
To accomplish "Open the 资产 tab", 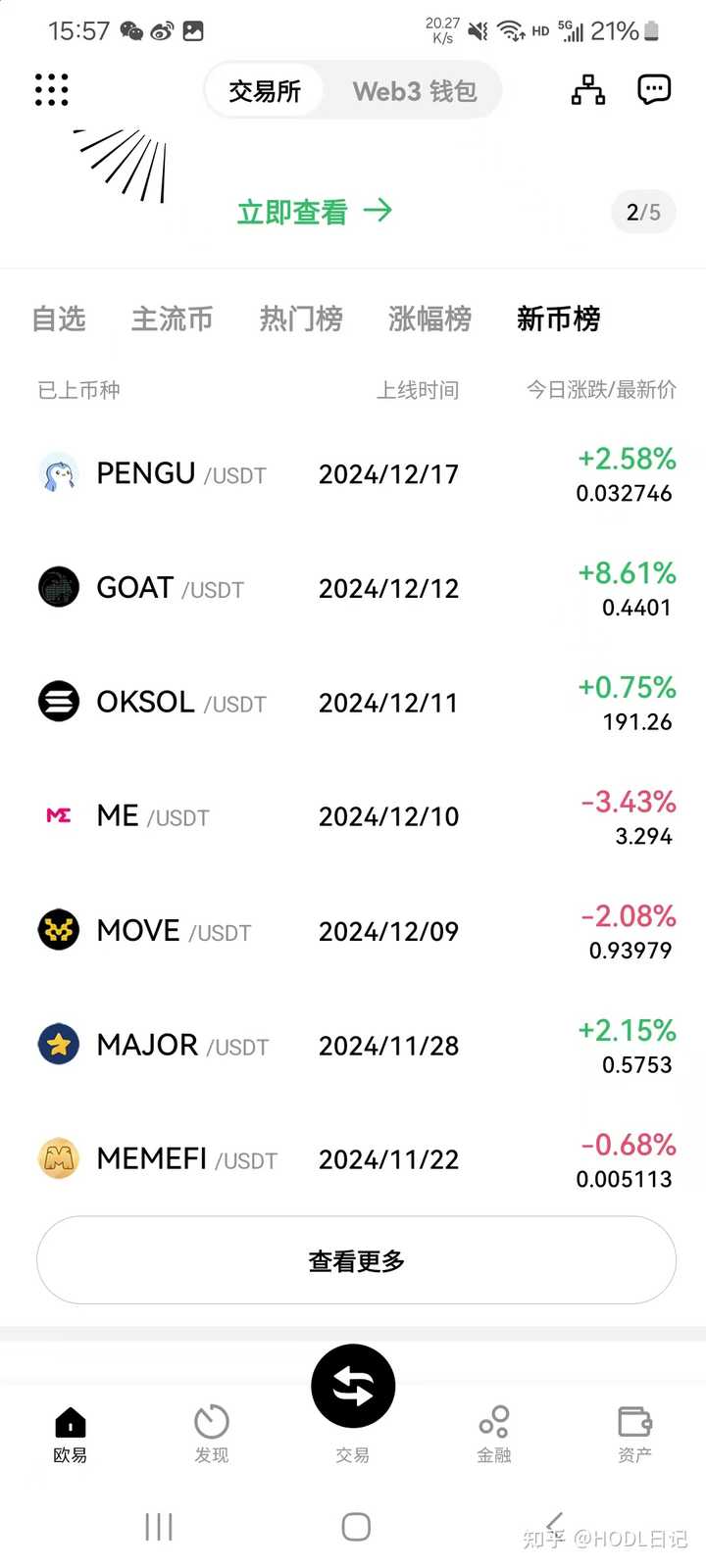I will [x=634, y=1434].
